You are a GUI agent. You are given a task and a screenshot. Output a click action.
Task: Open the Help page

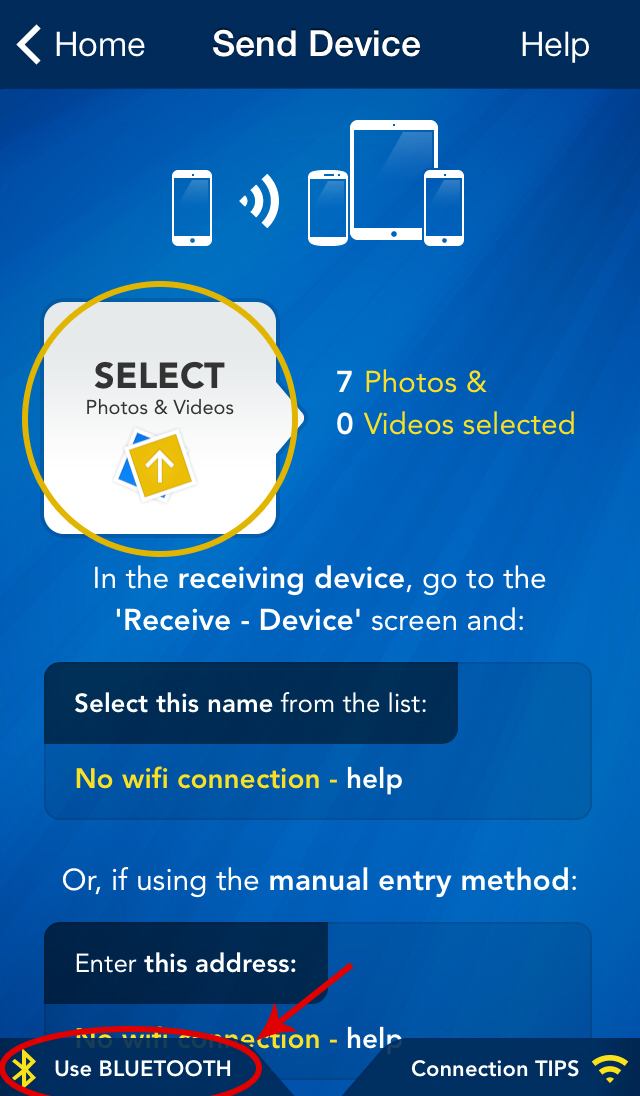[554, 45]
